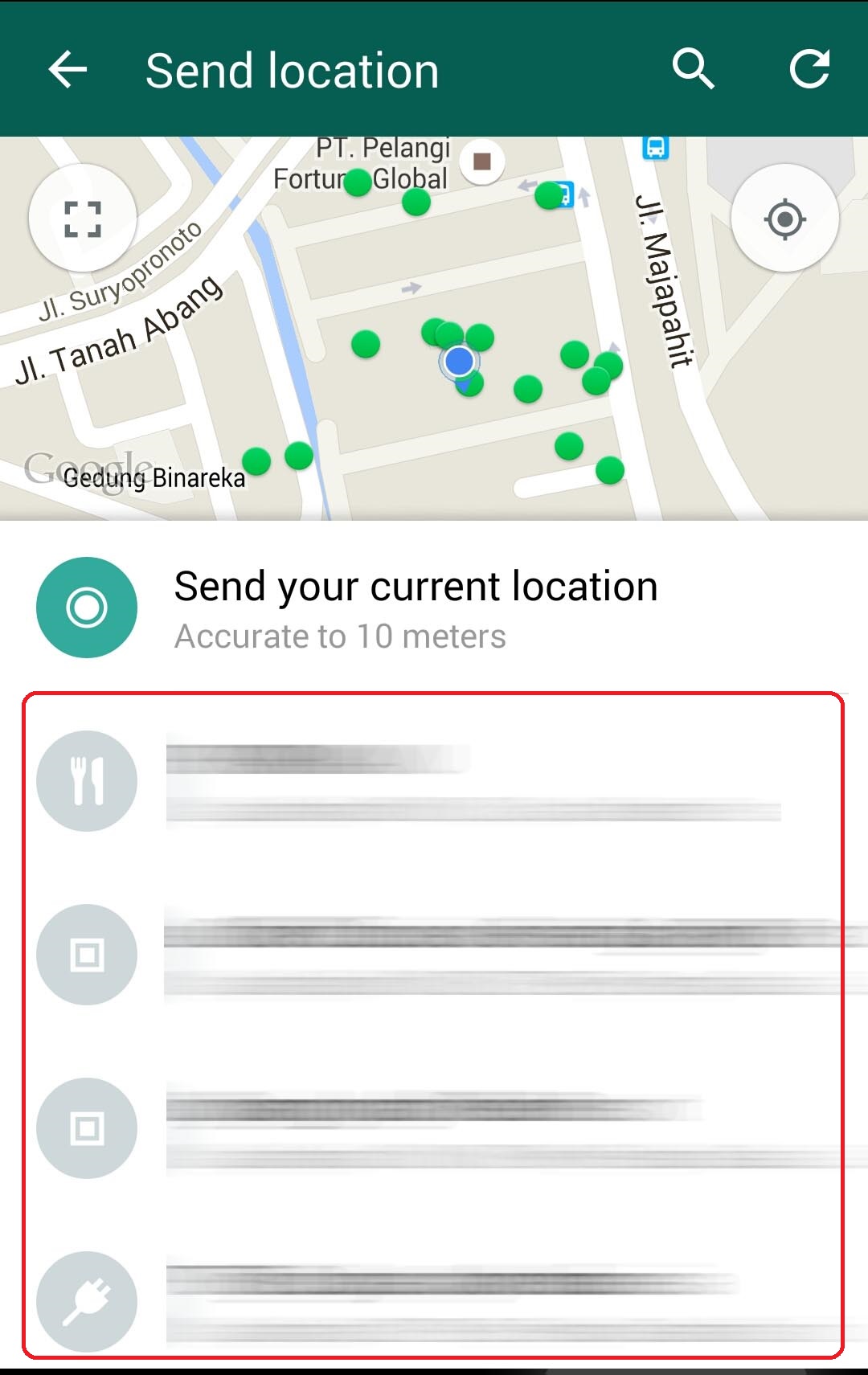Select the nearby place with plug icon
This screenshot has height=1375, width=868.
(x=434, y=1300)
